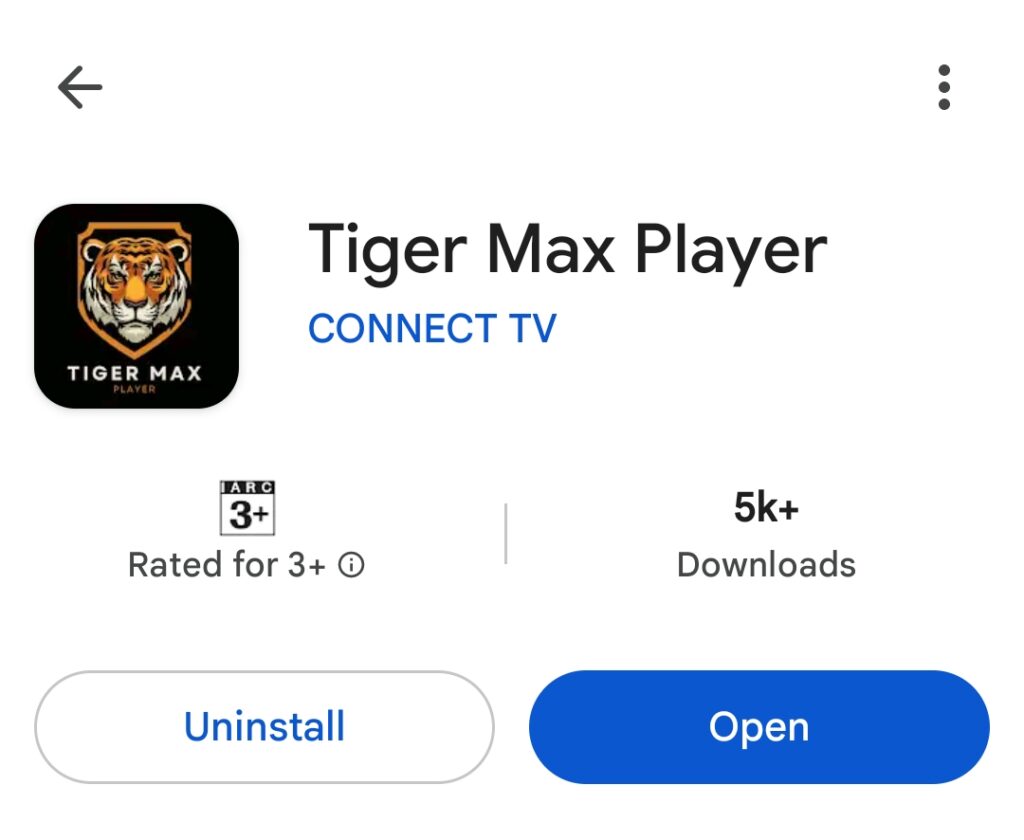
Task: View the Rated for 3+ info details
Action: click(x=351, y=566)
